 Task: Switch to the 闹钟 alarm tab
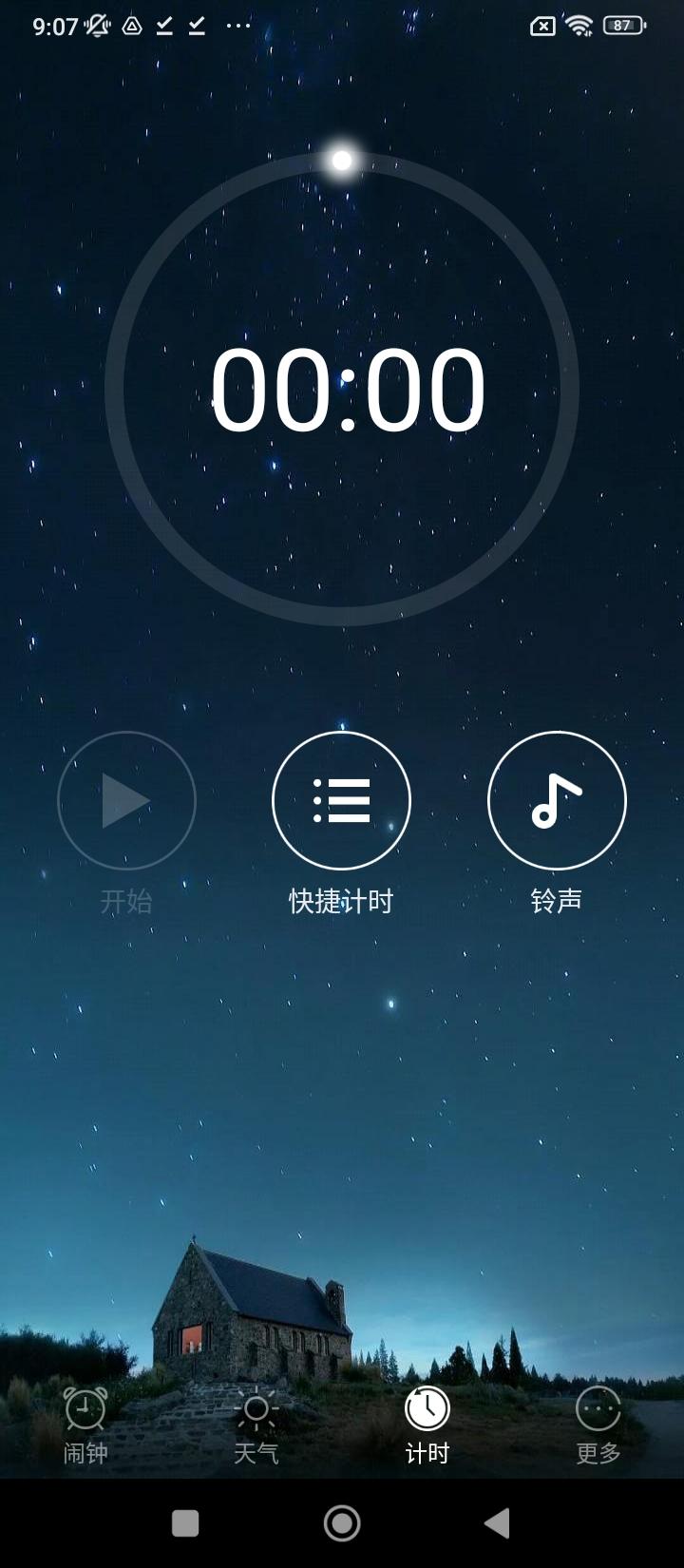click(85, 1425)
